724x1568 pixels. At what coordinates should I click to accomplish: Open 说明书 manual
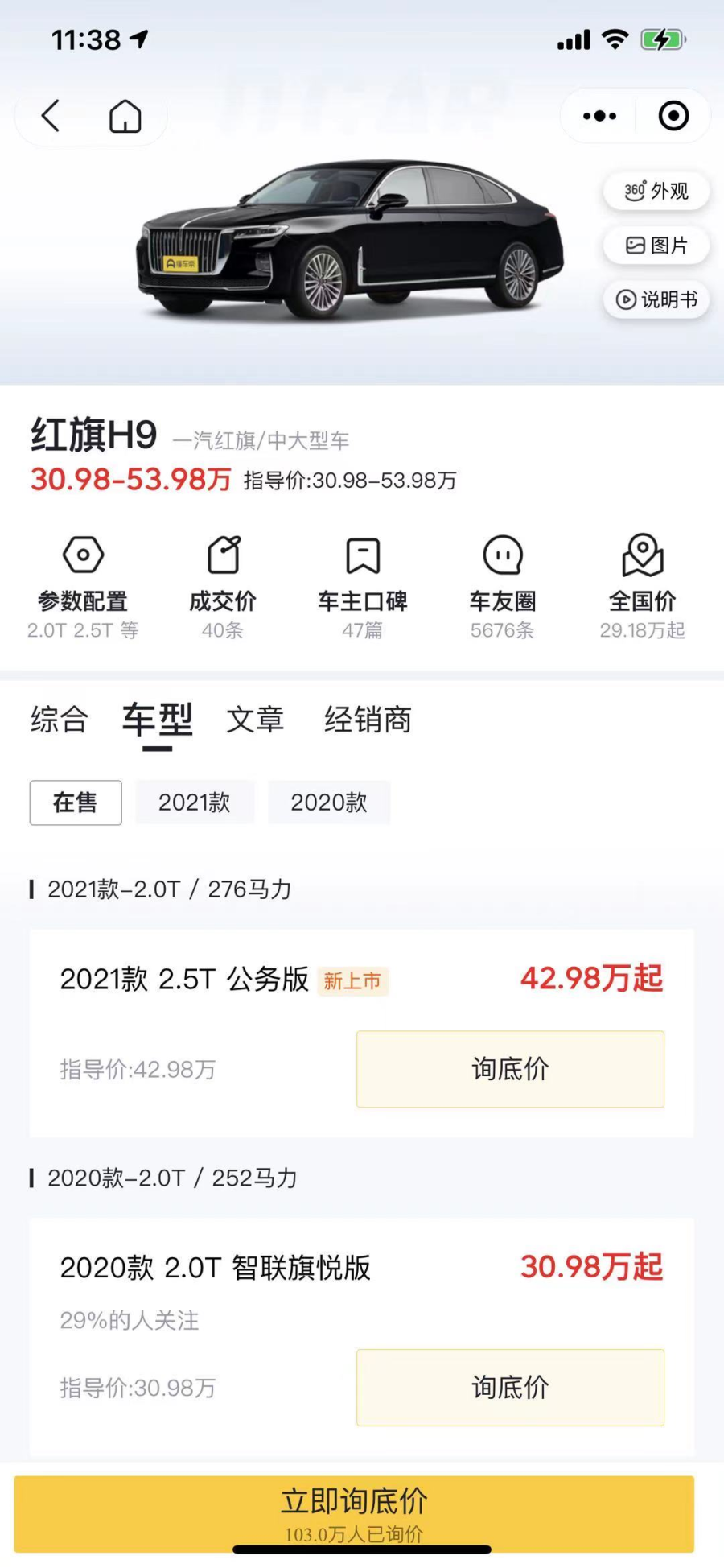click(x=656, y=299)
